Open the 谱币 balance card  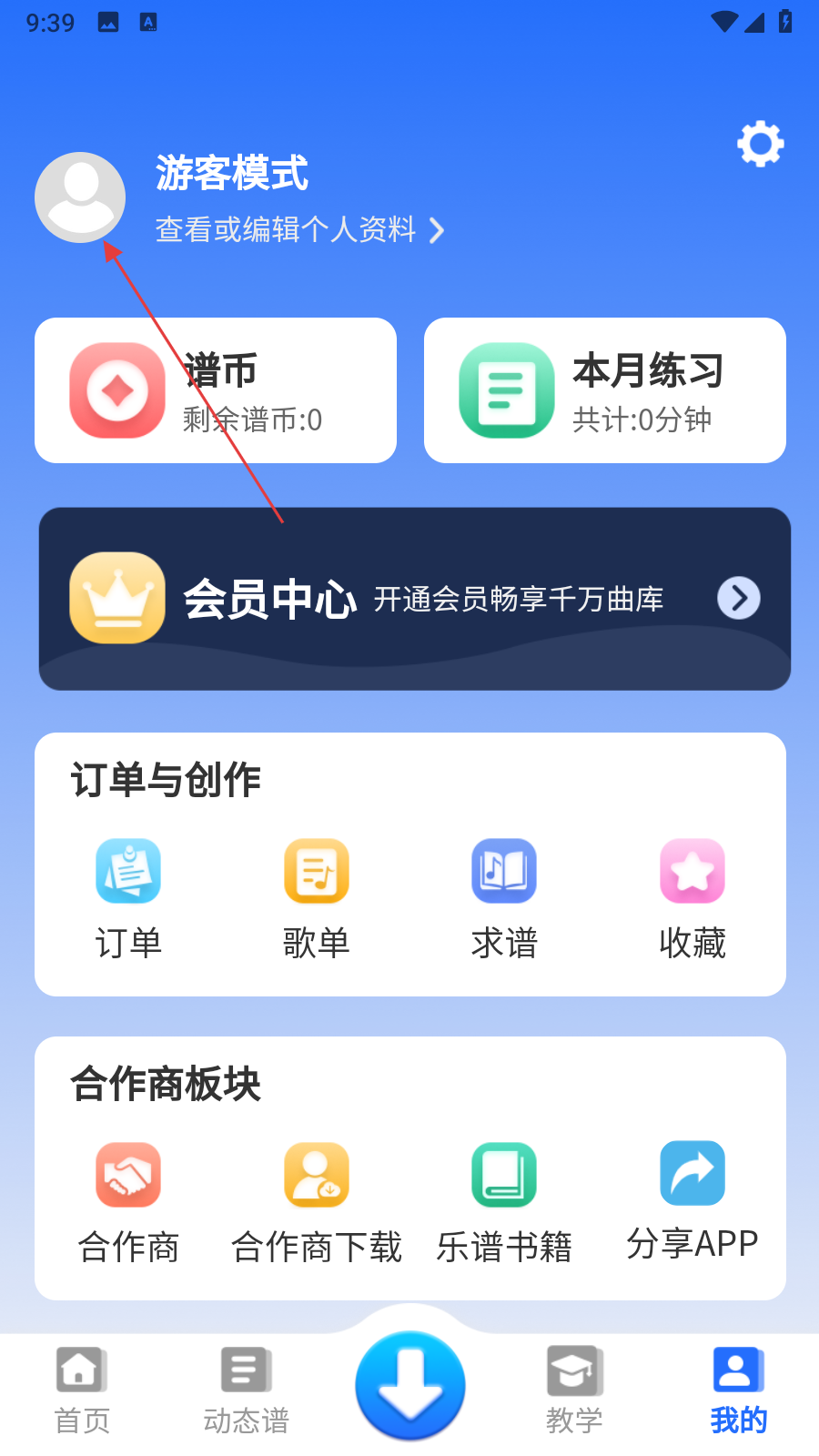pyautogui.click(x=216, y=390)
